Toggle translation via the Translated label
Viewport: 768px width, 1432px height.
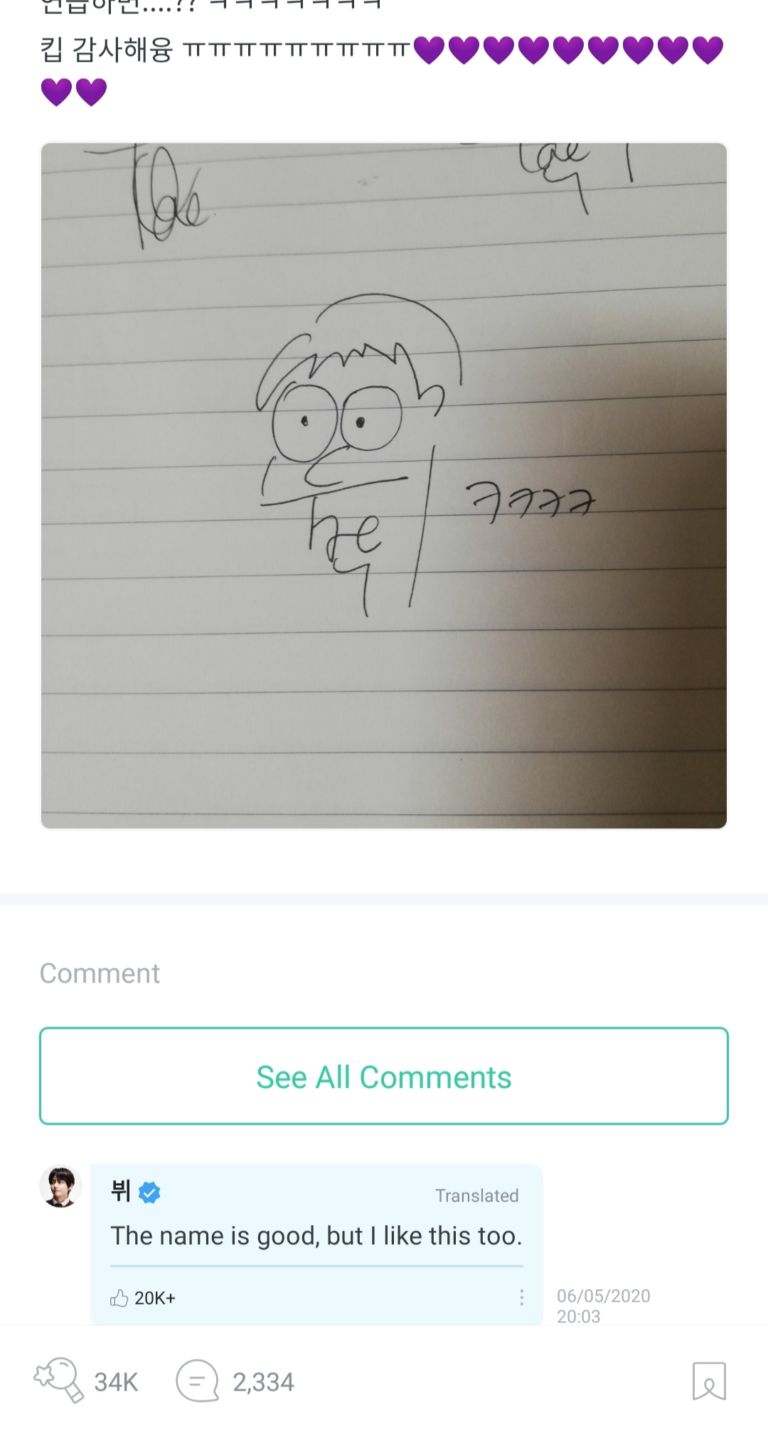pos(477,1195)
